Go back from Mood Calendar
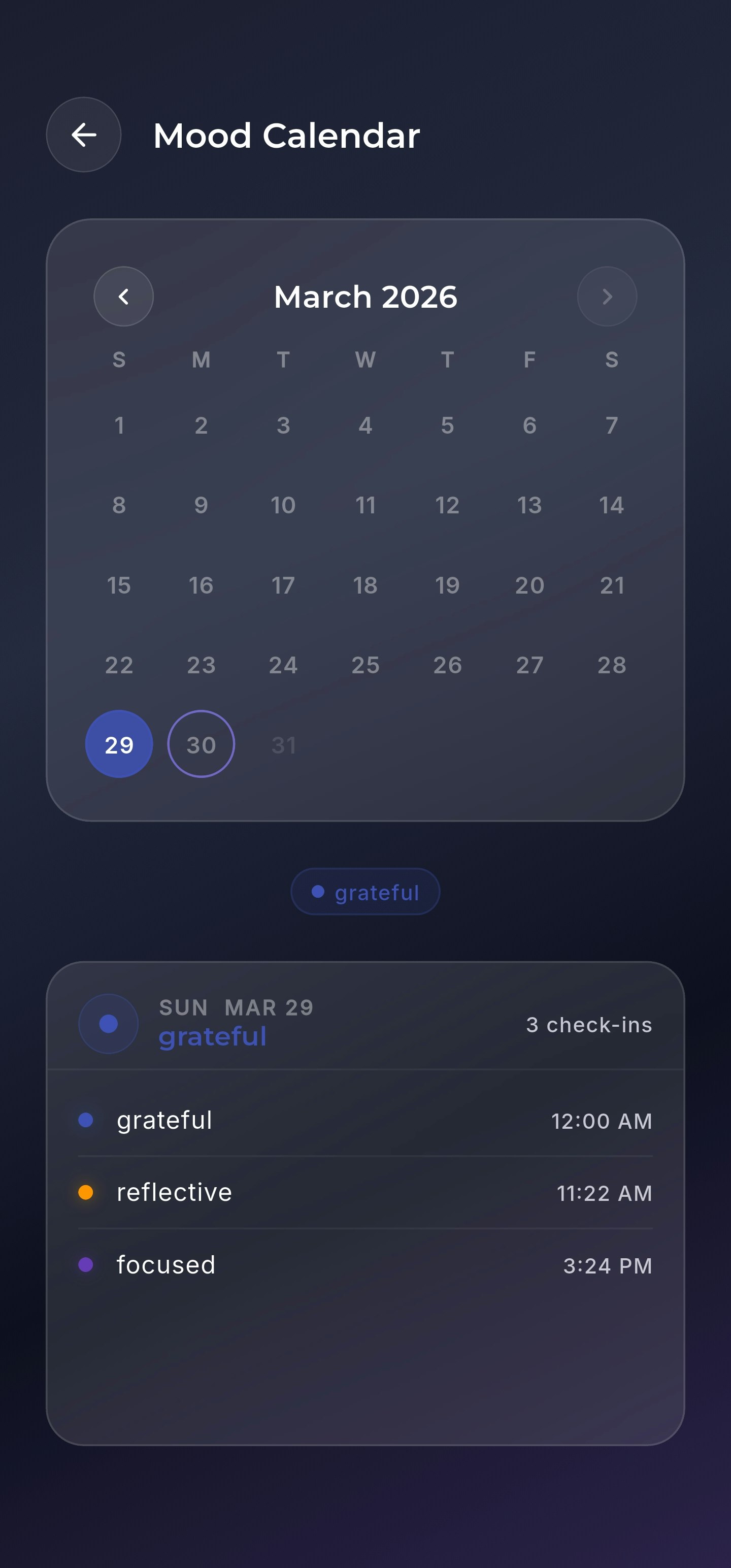 pyautogui.click(x=83, y=135)
